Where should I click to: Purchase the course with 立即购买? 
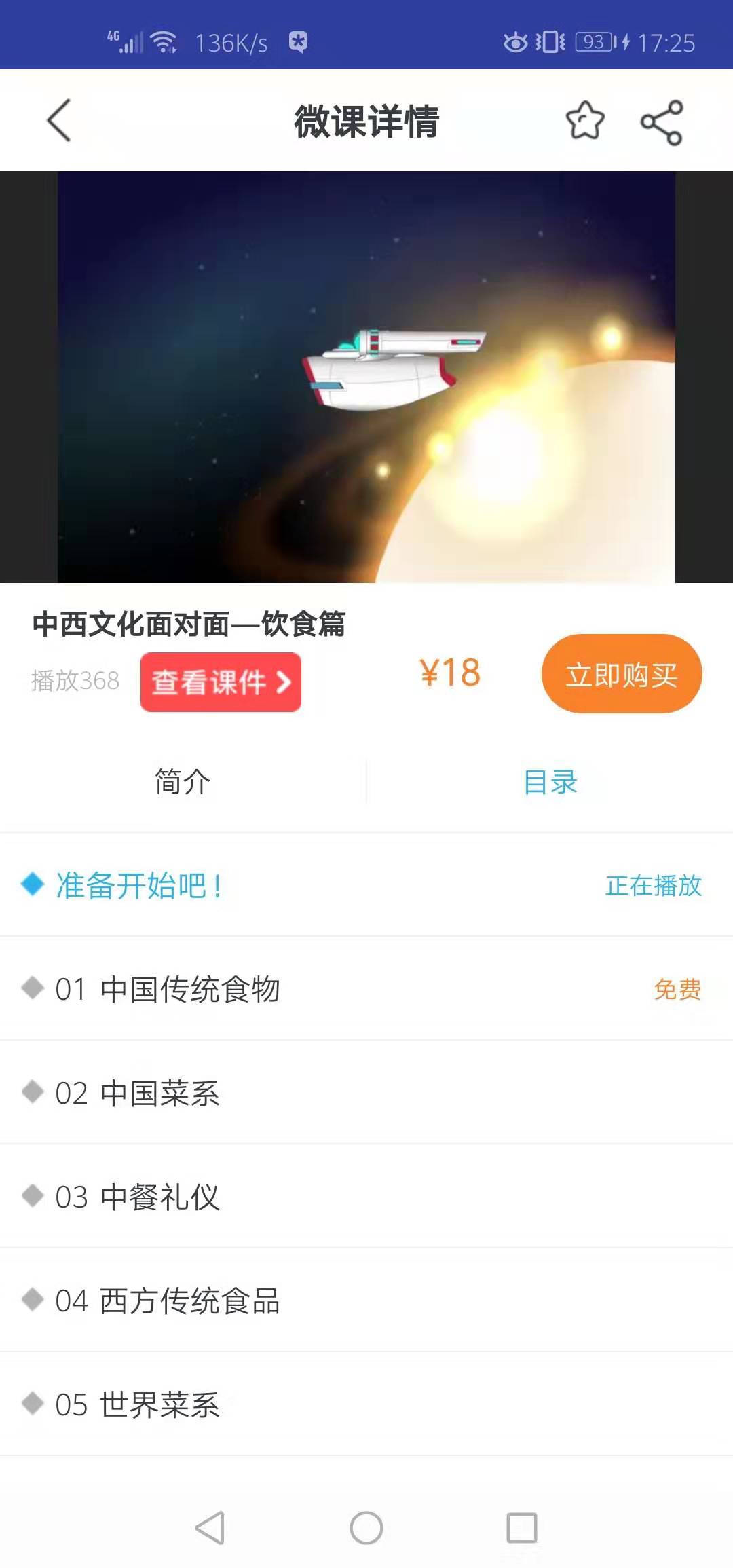click(x=620, y=674)
